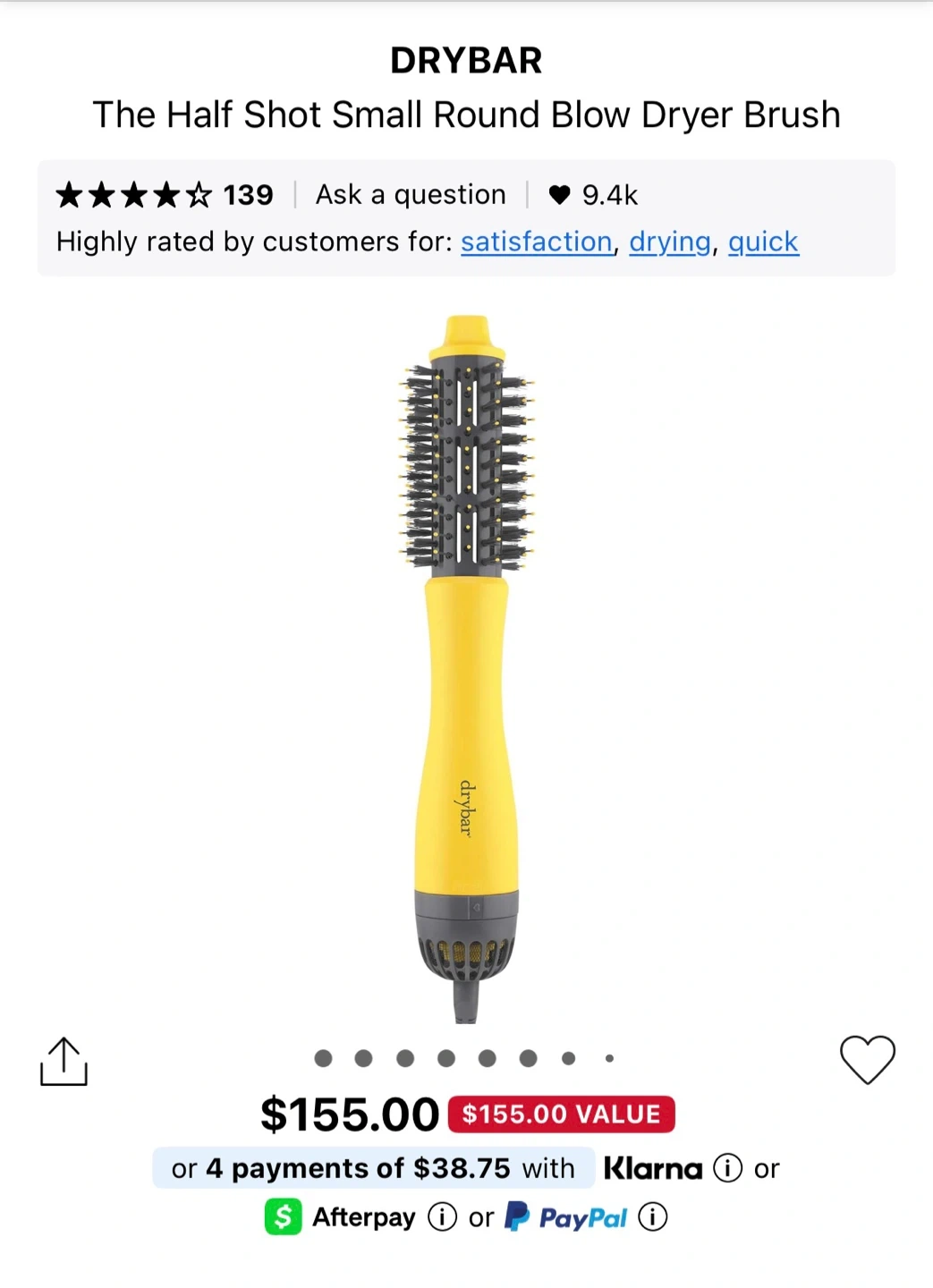Open the yellow dryer brush product image
Viewport: 933px width, 1288px height.
tap(466, 666)
